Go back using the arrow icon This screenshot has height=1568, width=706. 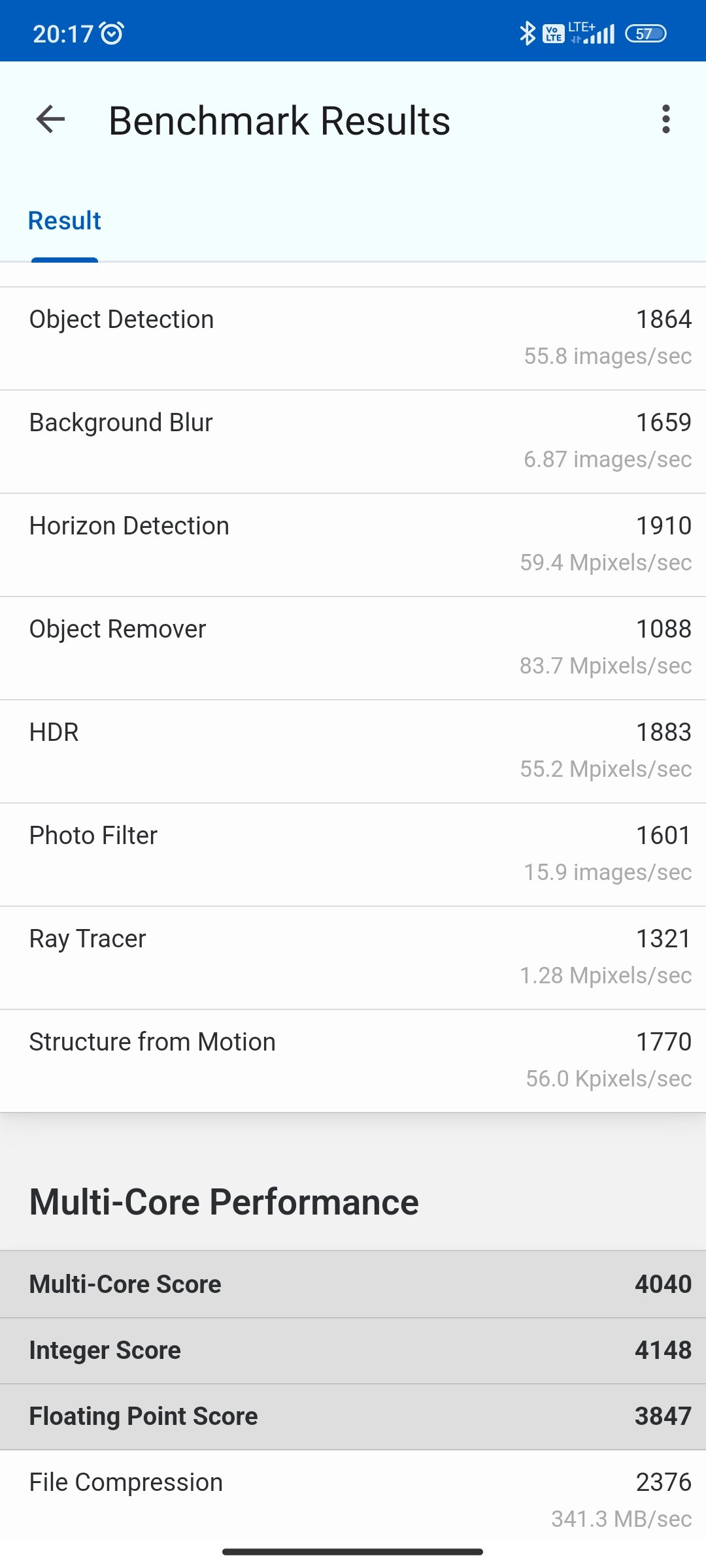(x=50, y=120)
